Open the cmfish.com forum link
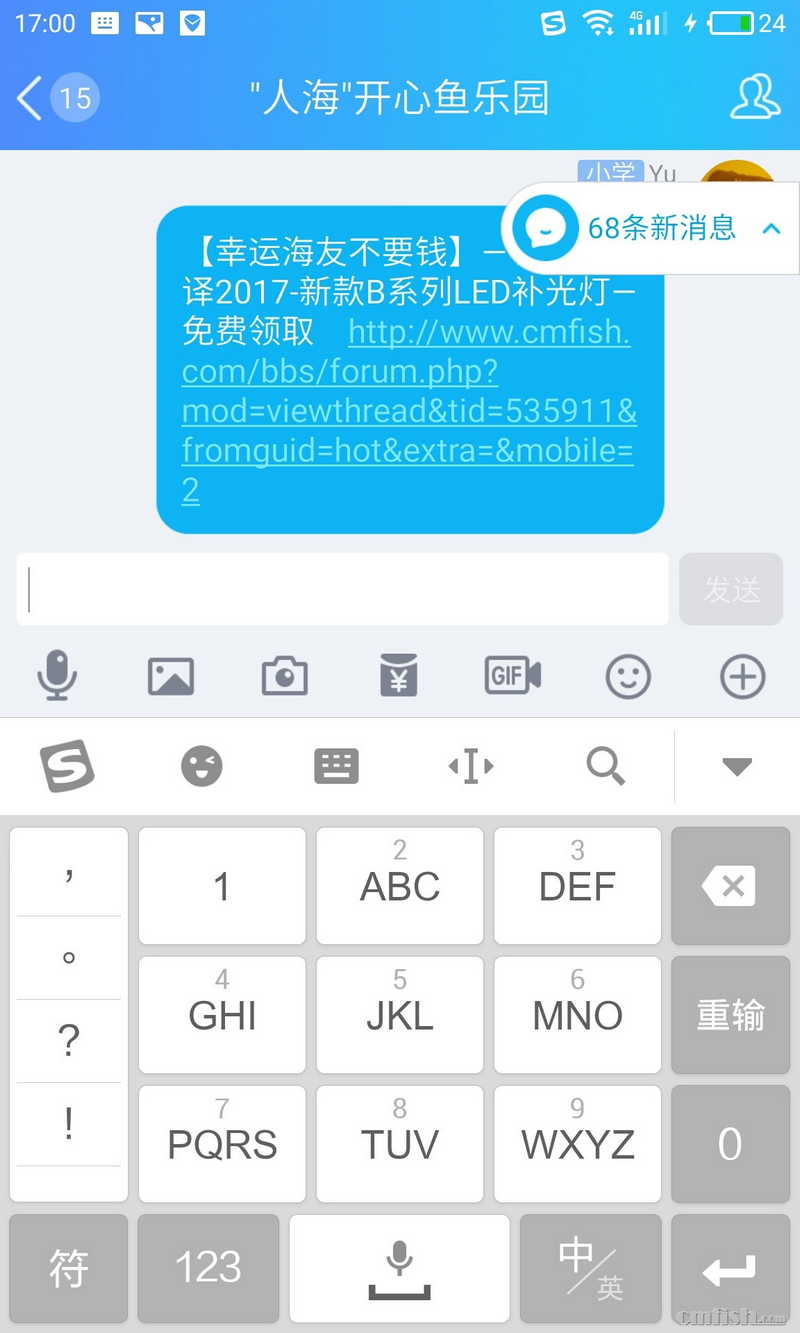Screen dimensions: 800x1333 [x=408, y=410]
